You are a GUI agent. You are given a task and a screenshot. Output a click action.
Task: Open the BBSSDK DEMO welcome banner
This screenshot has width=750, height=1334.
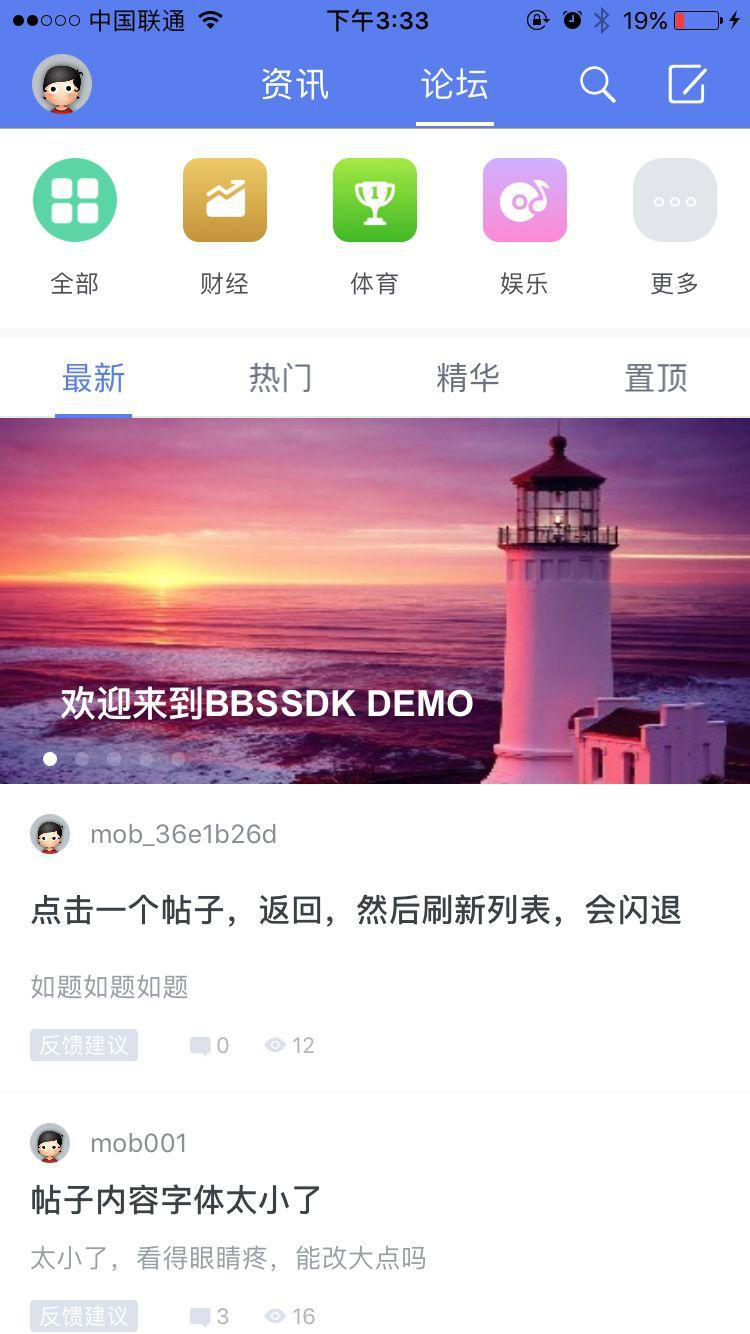pos(375,600)
